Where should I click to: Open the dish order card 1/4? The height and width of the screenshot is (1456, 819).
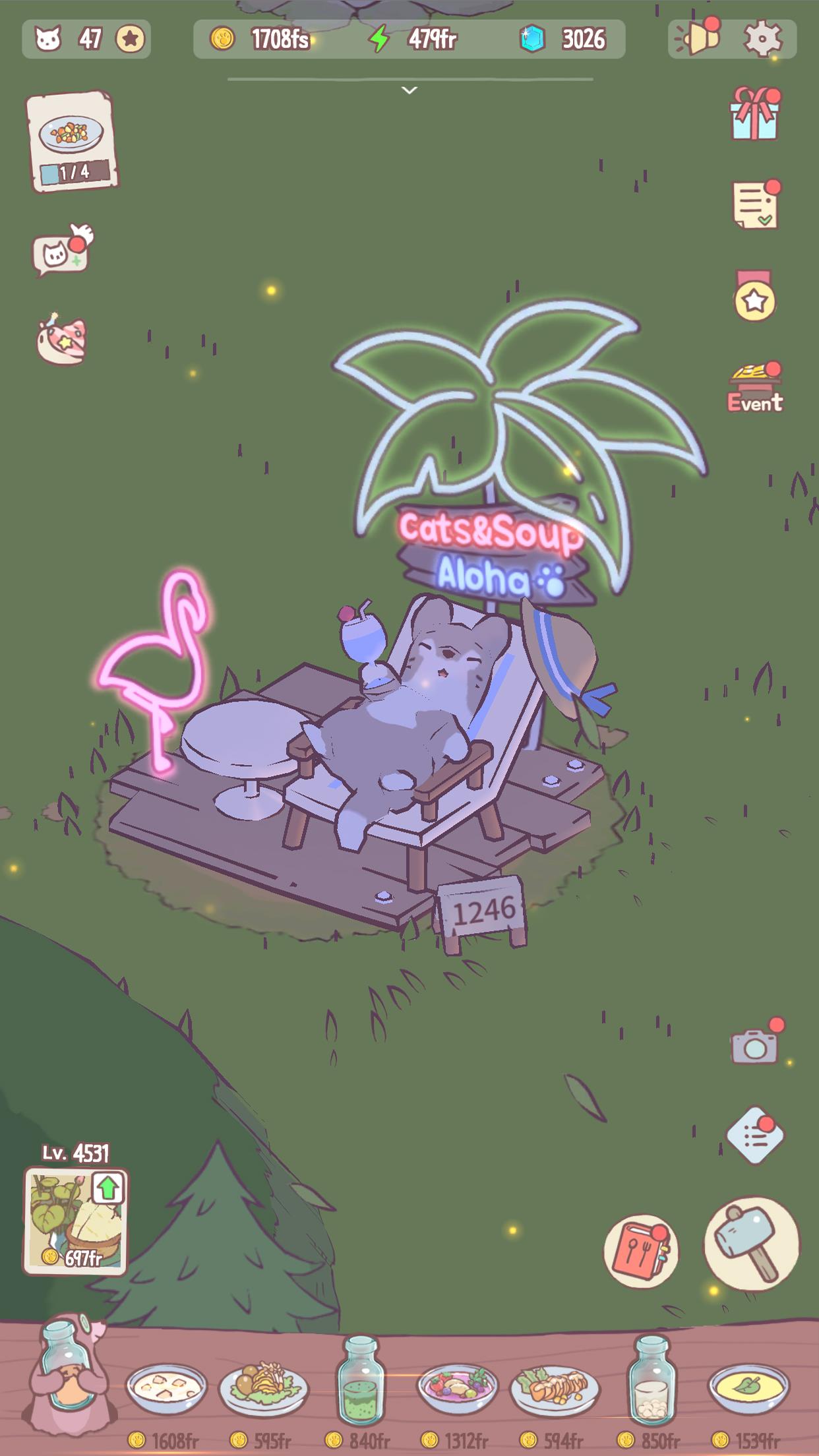(73, 142)
